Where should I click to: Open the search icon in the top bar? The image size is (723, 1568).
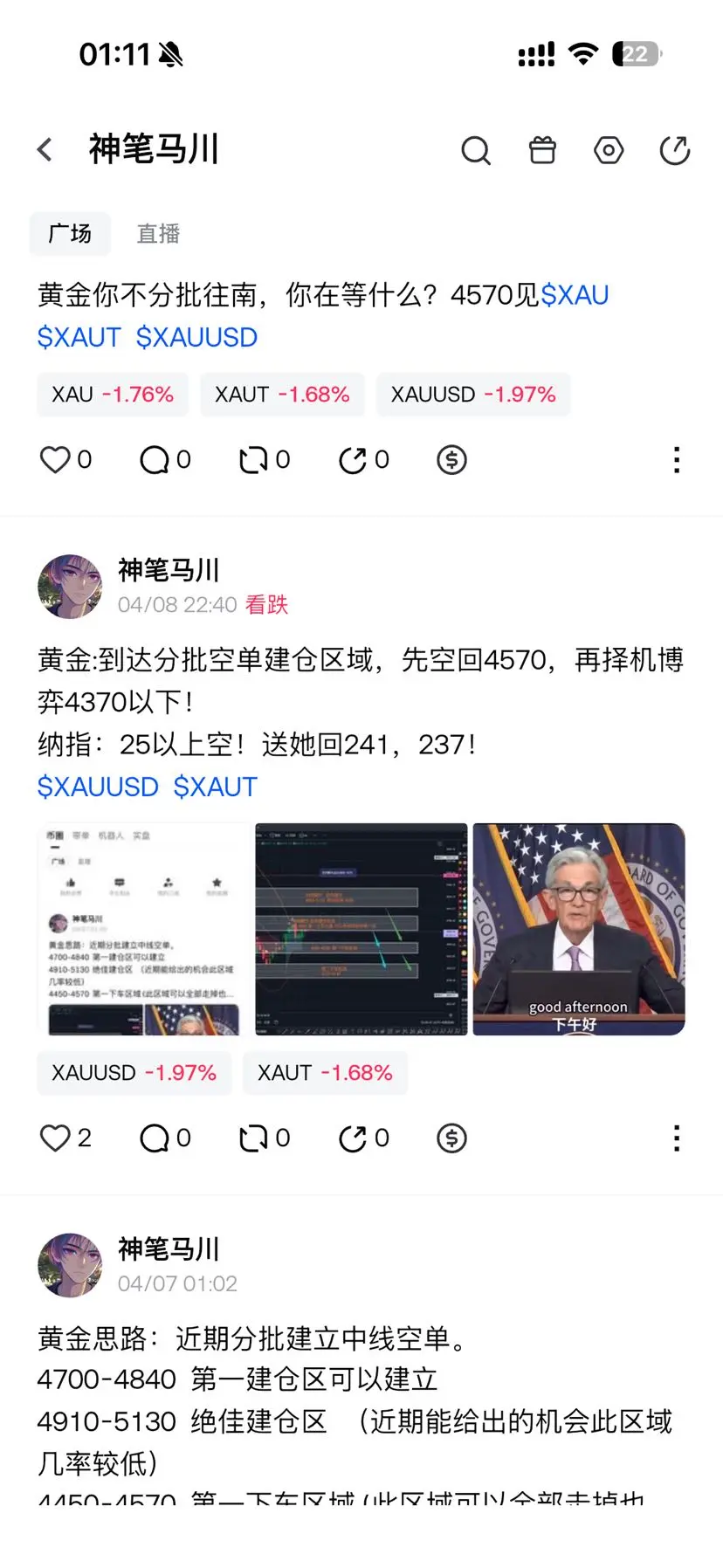[476, 149]
